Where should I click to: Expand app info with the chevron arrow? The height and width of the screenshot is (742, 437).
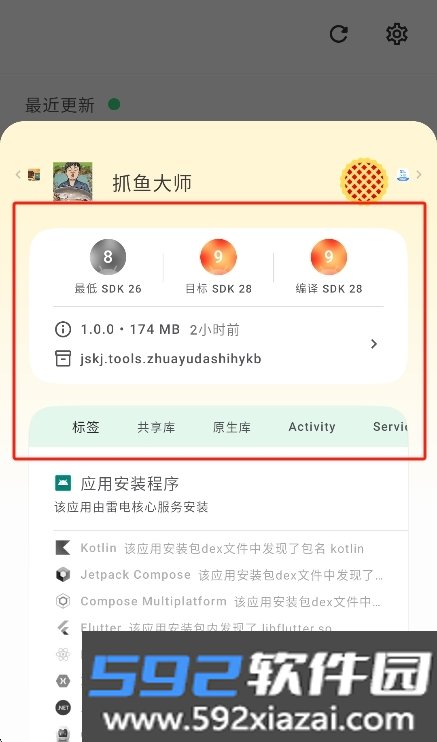(x=374, y=344)
